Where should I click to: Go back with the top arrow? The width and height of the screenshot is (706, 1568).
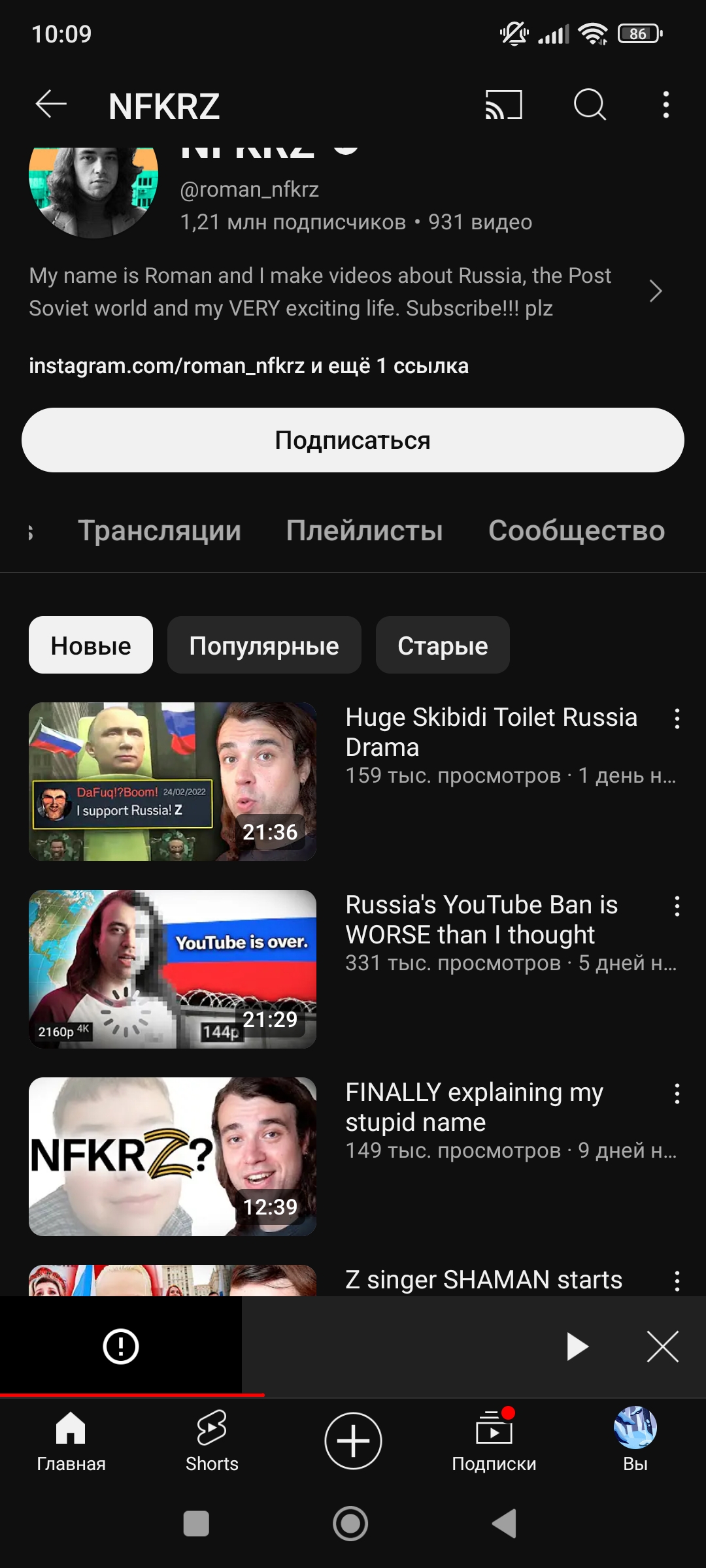point(51,105)
